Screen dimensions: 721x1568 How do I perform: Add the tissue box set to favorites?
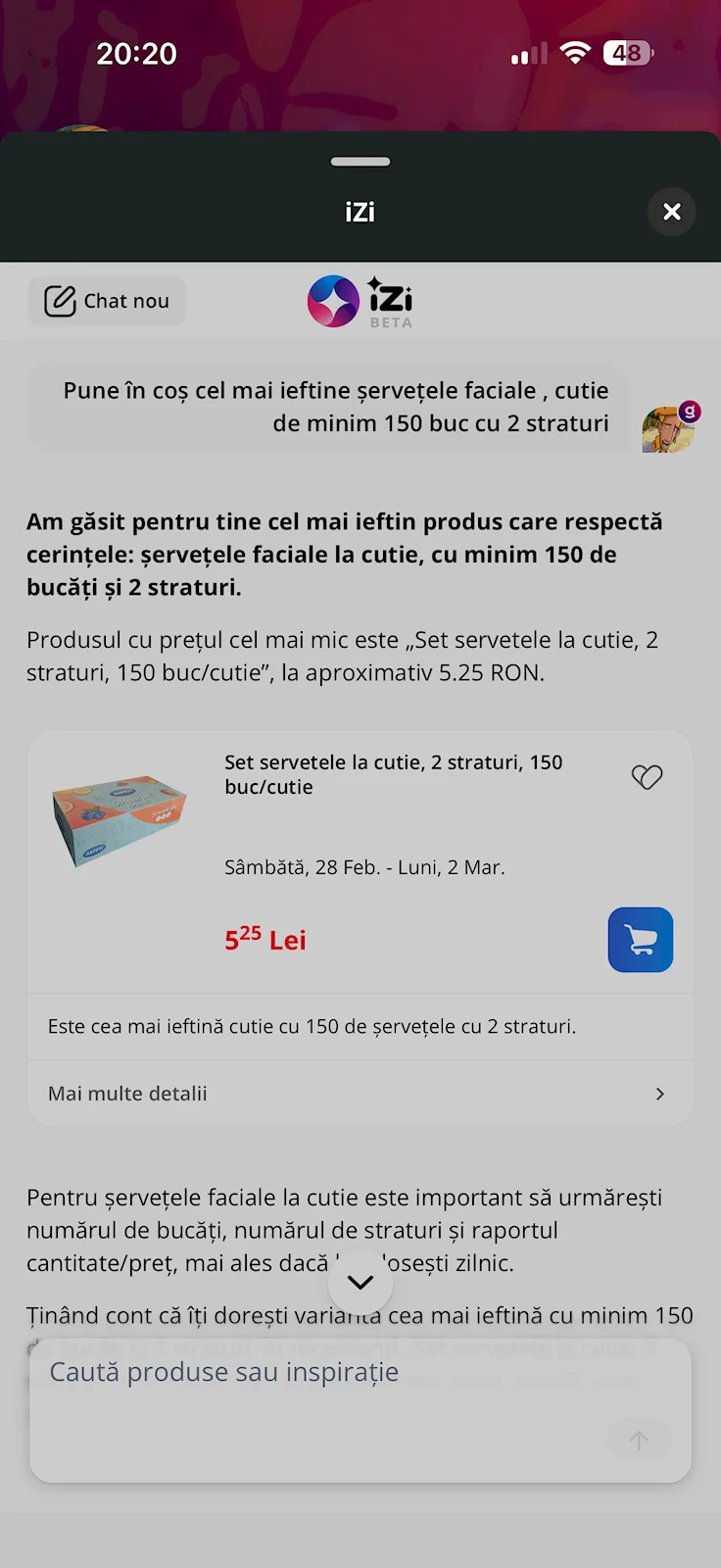click(x=647, y=777)
